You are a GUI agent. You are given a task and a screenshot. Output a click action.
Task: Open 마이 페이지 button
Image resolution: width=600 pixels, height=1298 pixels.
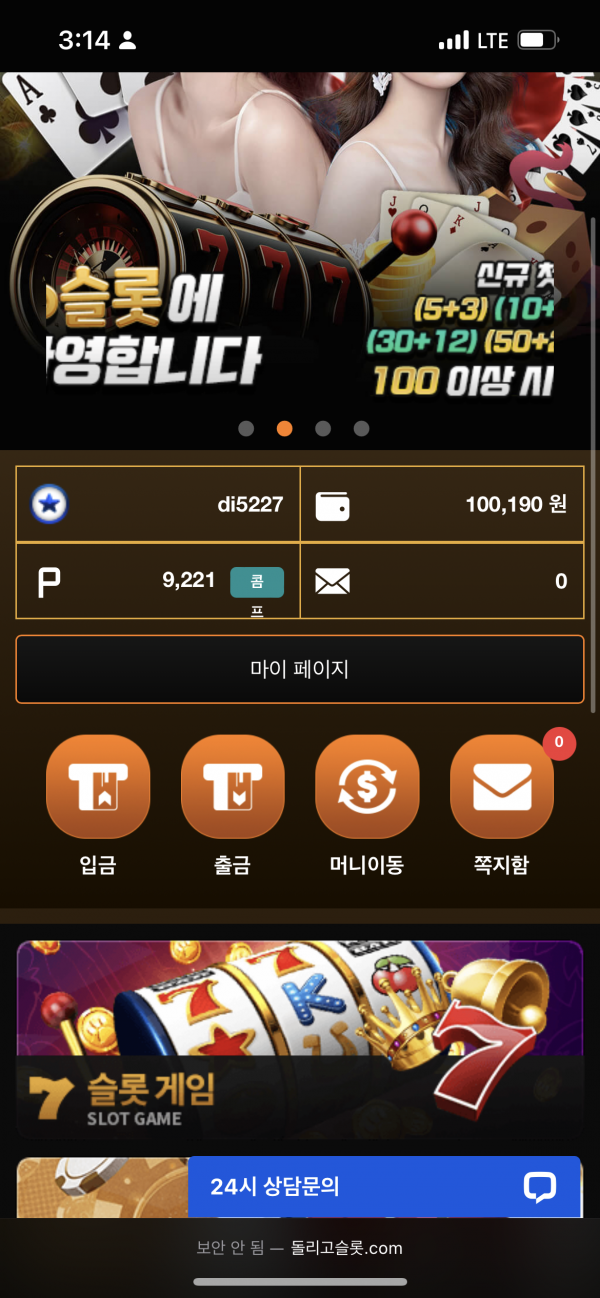(299, 669)
